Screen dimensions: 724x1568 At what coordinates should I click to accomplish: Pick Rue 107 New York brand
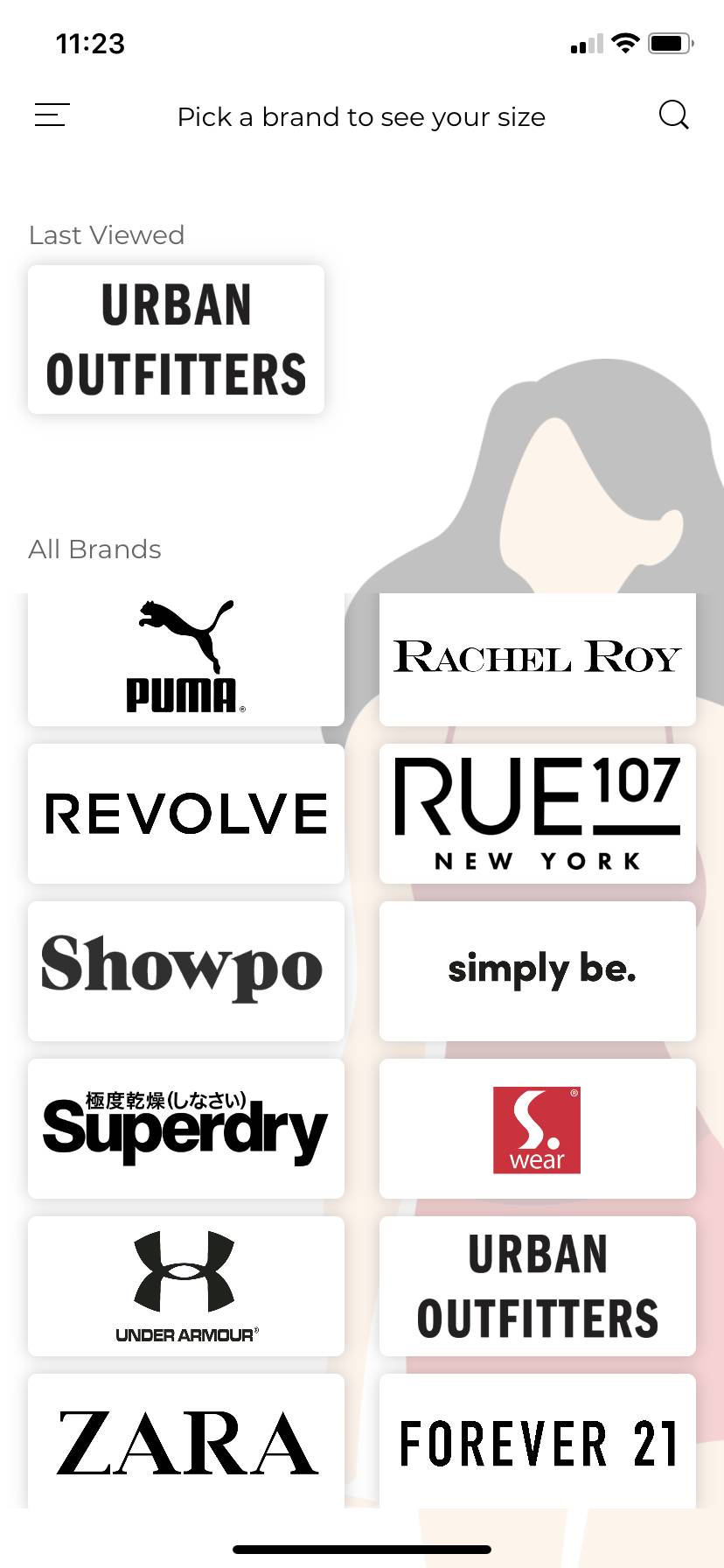(537, 814)
